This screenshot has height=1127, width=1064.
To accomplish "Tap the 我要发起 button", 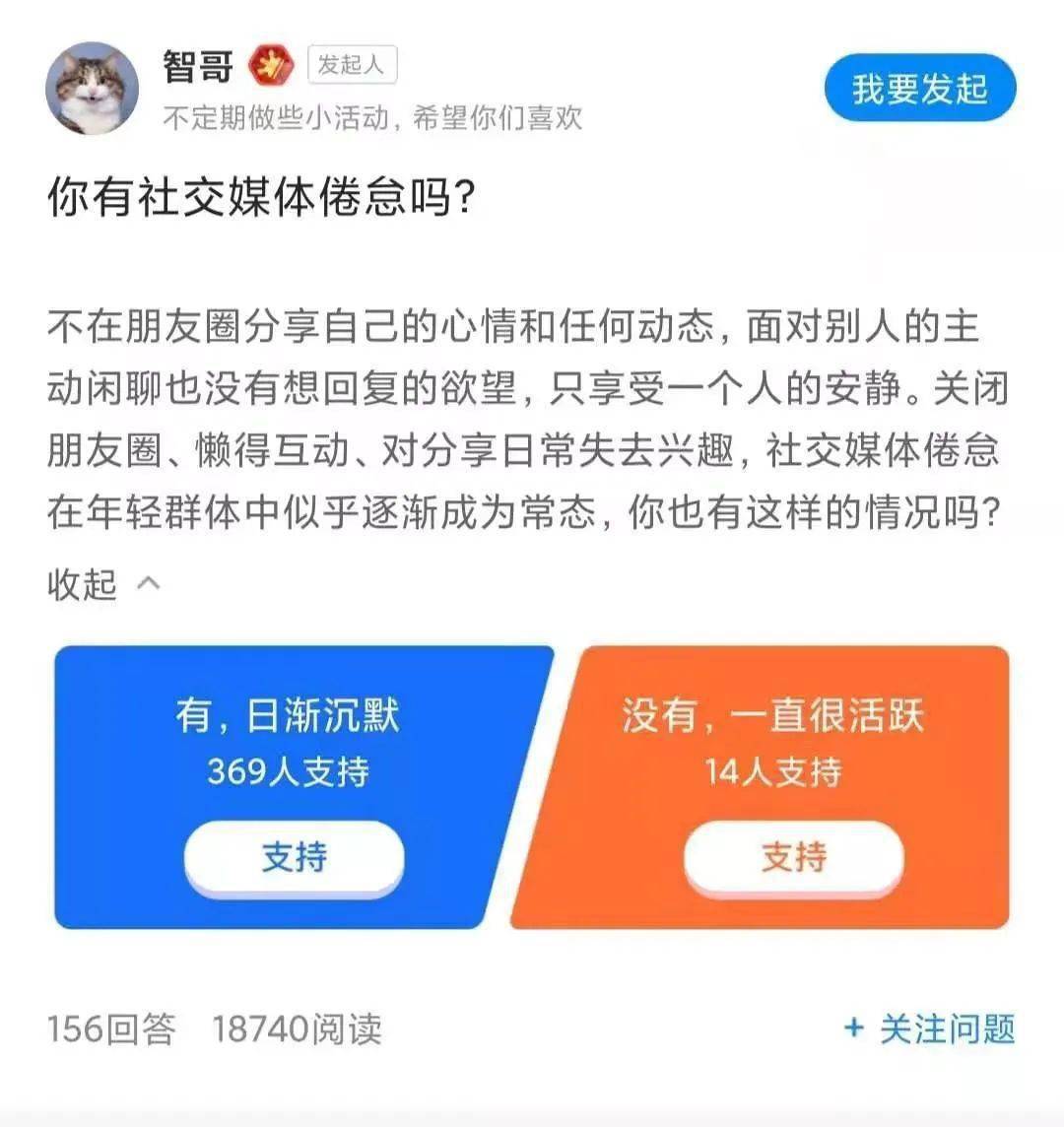I will pos(919,89).
